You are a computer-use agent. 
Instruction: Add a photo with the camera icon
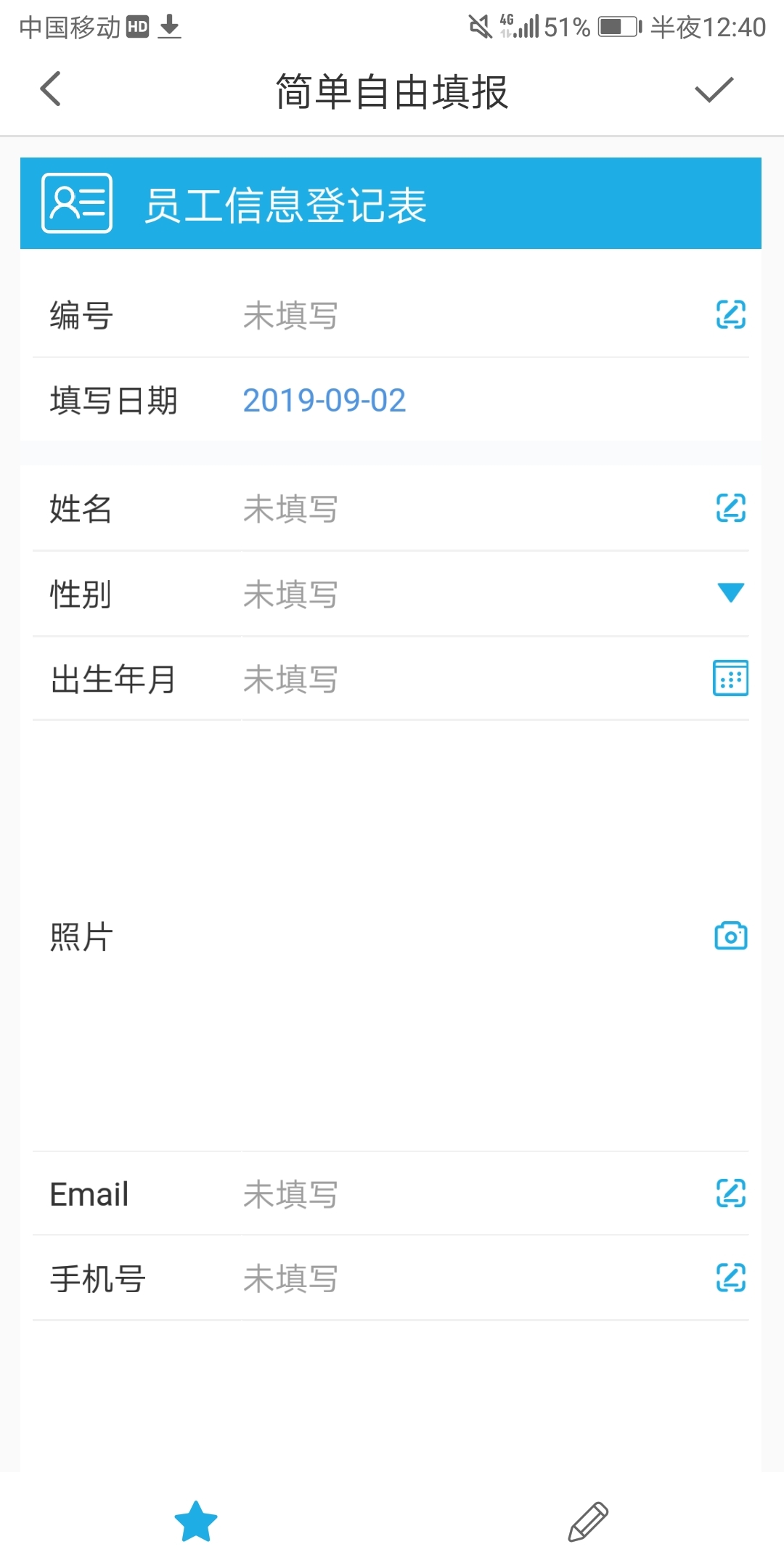click(730, 936)
